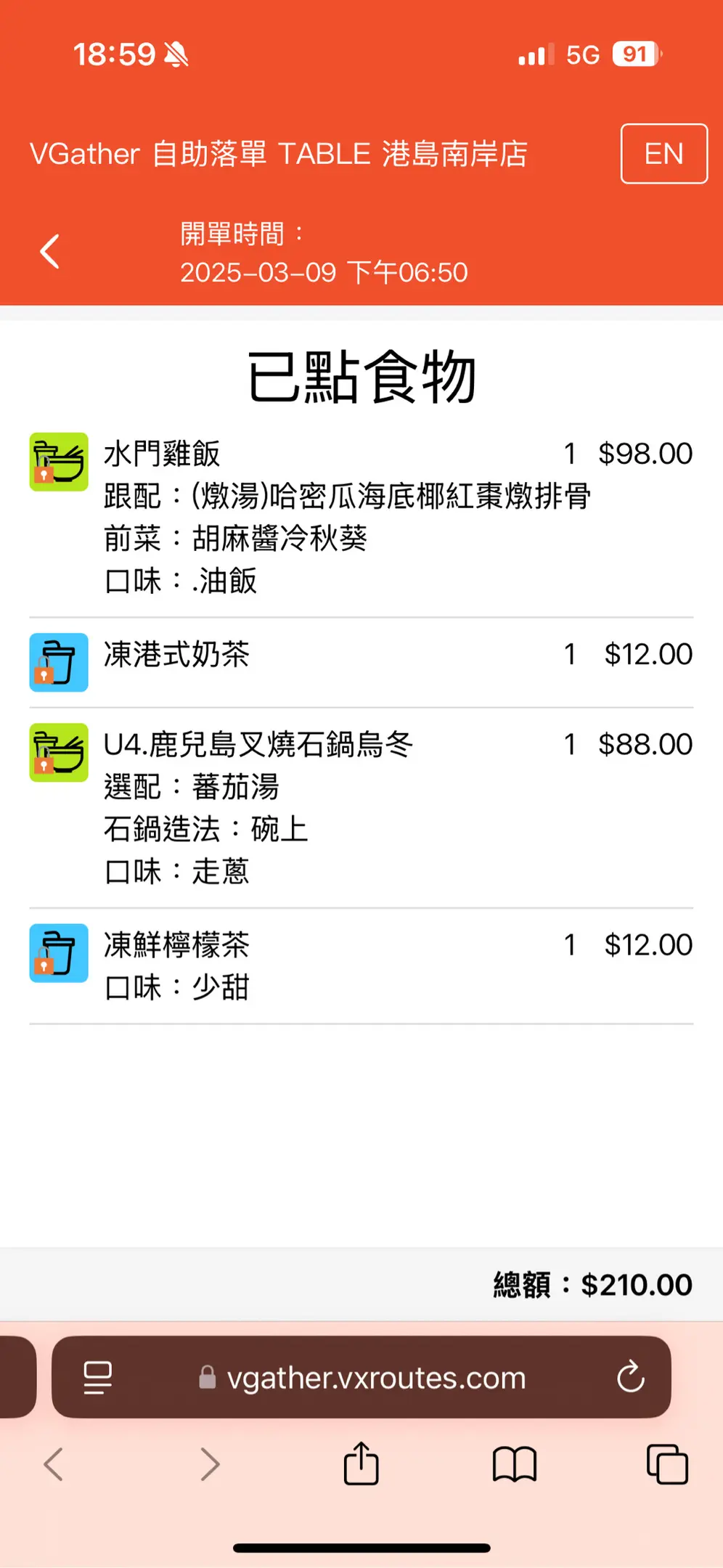Open Safari page settings menu

[98, 1377]
